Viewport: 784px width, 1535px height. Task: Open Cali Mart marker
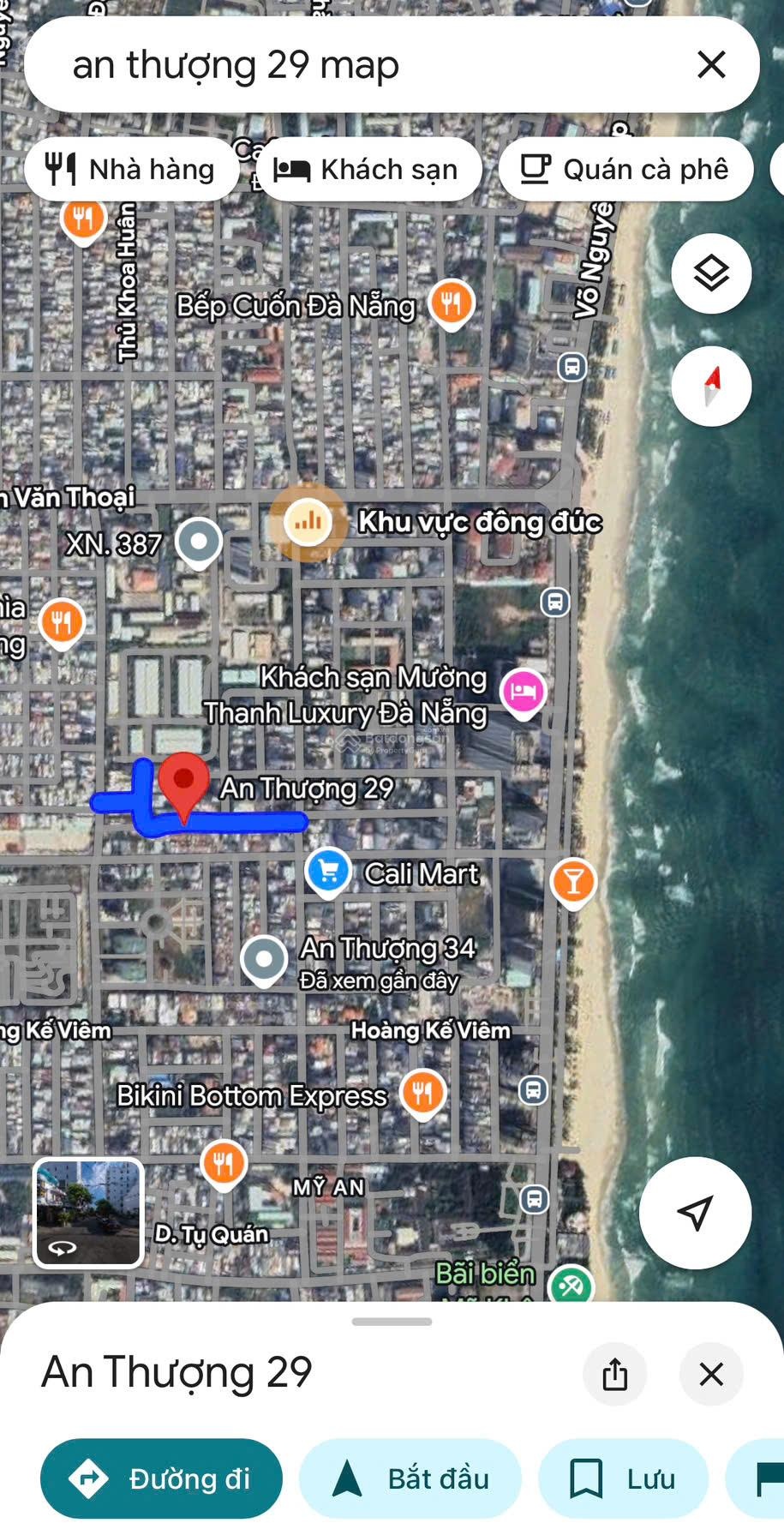(x=328, y=872)
